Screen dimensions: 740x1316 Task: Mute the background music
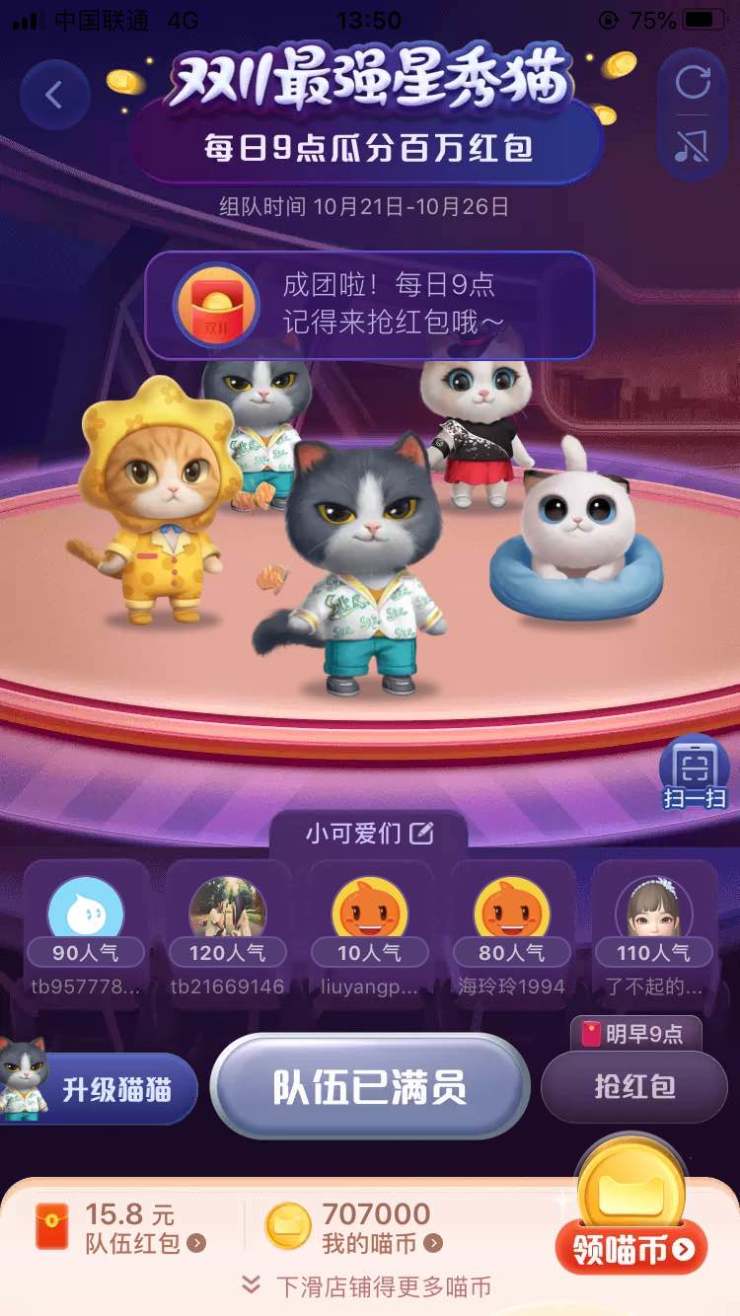692,146
